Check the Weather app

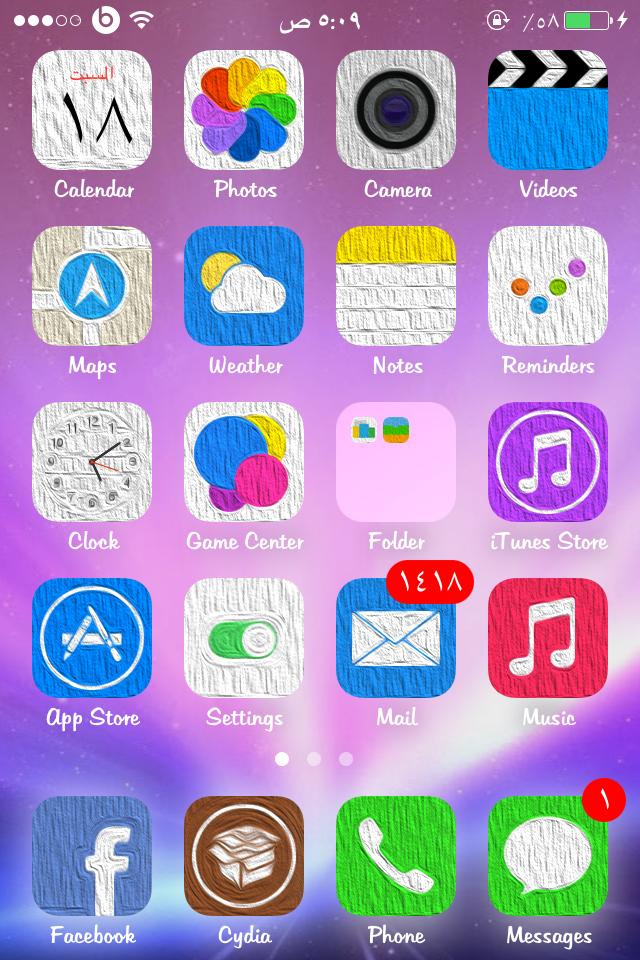click(244, 286)
